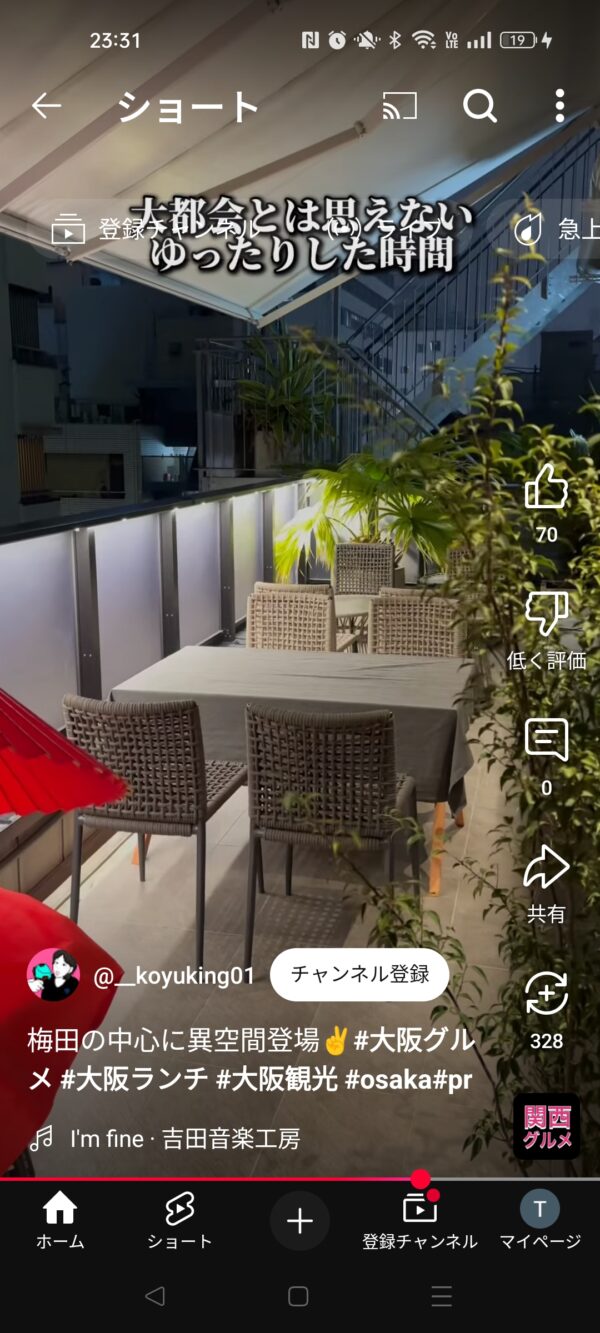Open the three-dot overflow menu
This screenshot has width=600, height=1333.
pos(559,106)
